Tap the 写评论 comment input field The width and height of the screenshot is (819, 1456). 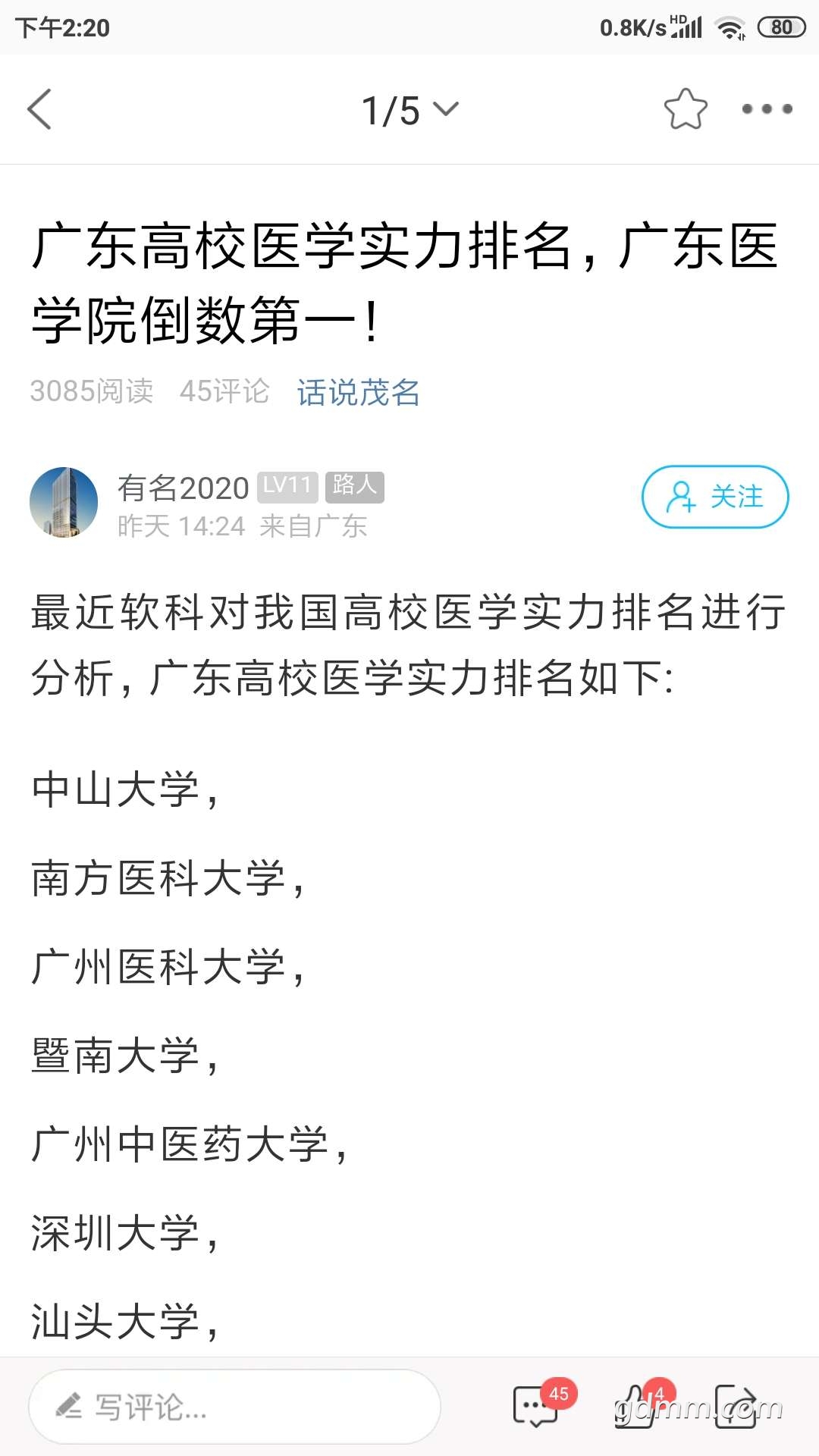[x=234, y=1407]
